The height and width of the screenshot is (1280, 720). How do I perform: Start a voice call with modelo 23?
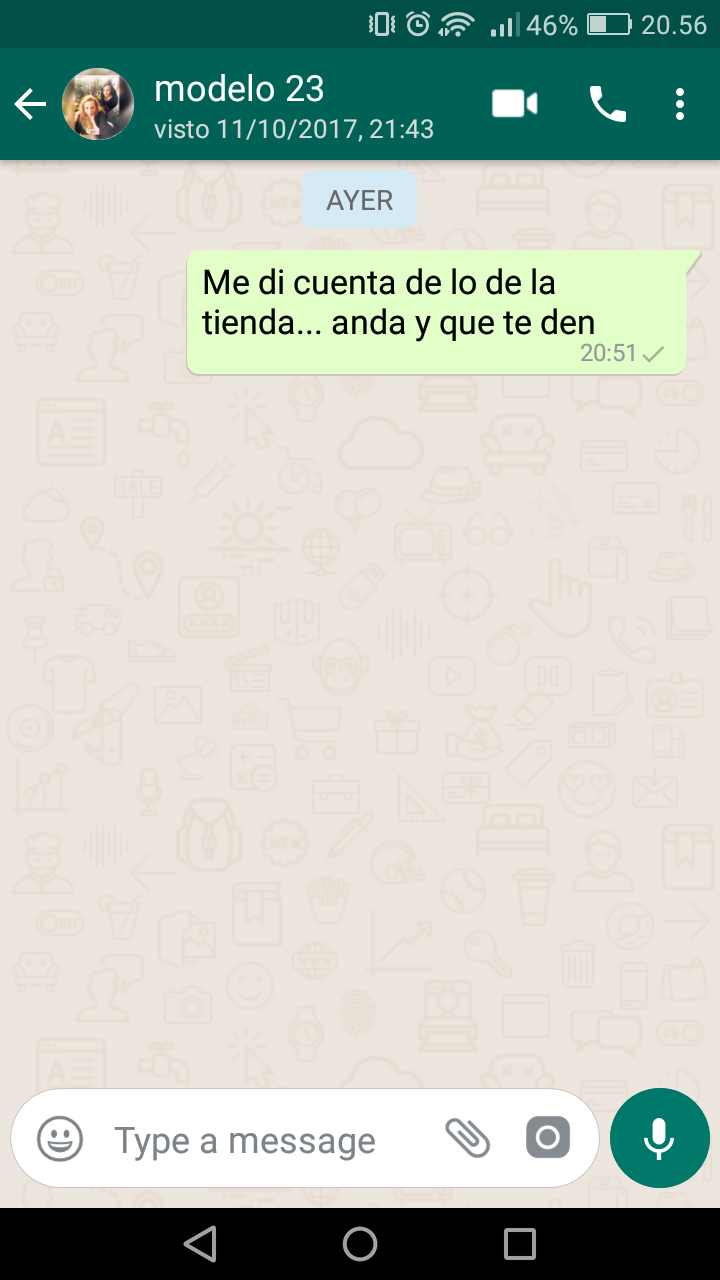tap(607, 104)
